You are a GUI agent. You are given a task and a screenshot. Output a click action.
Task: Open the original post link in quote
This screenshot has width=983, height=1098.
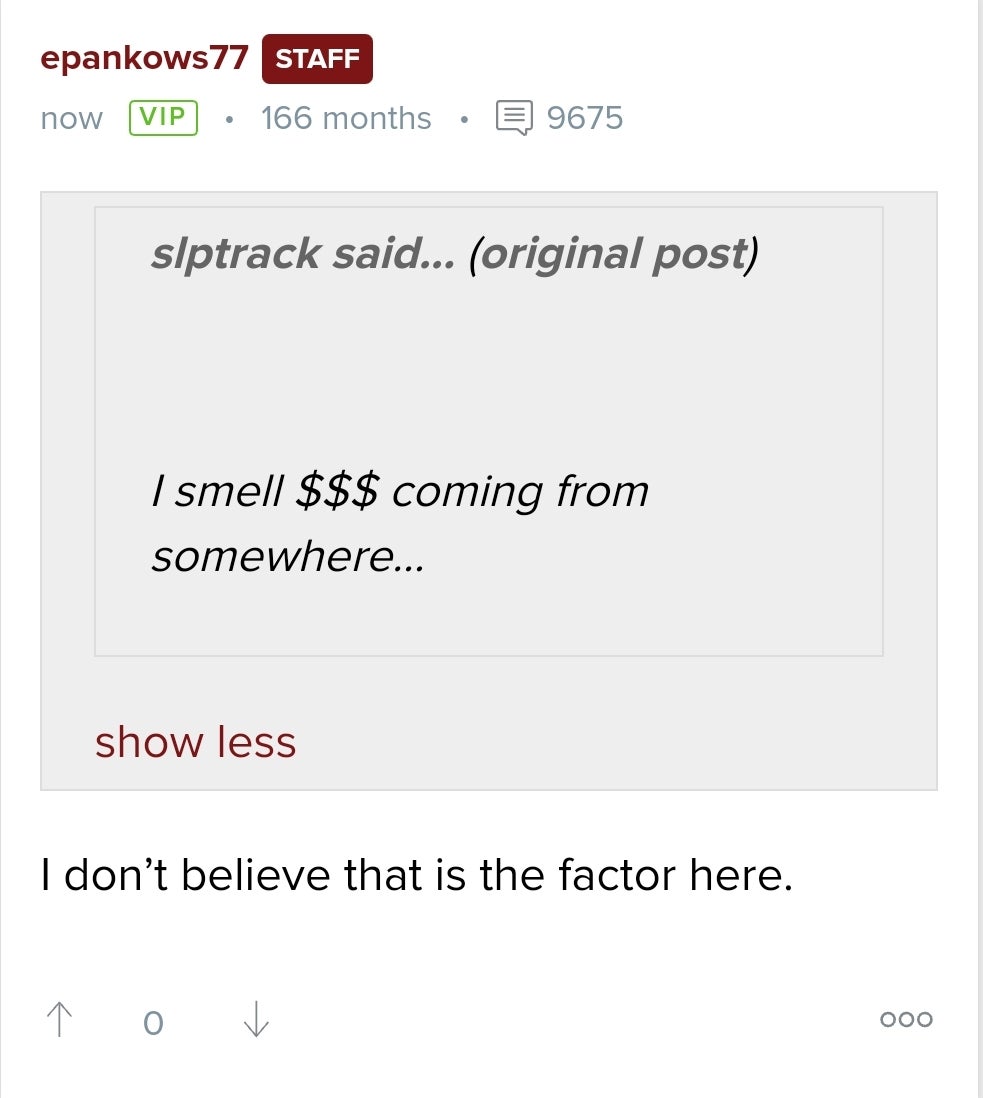[612, 254]
